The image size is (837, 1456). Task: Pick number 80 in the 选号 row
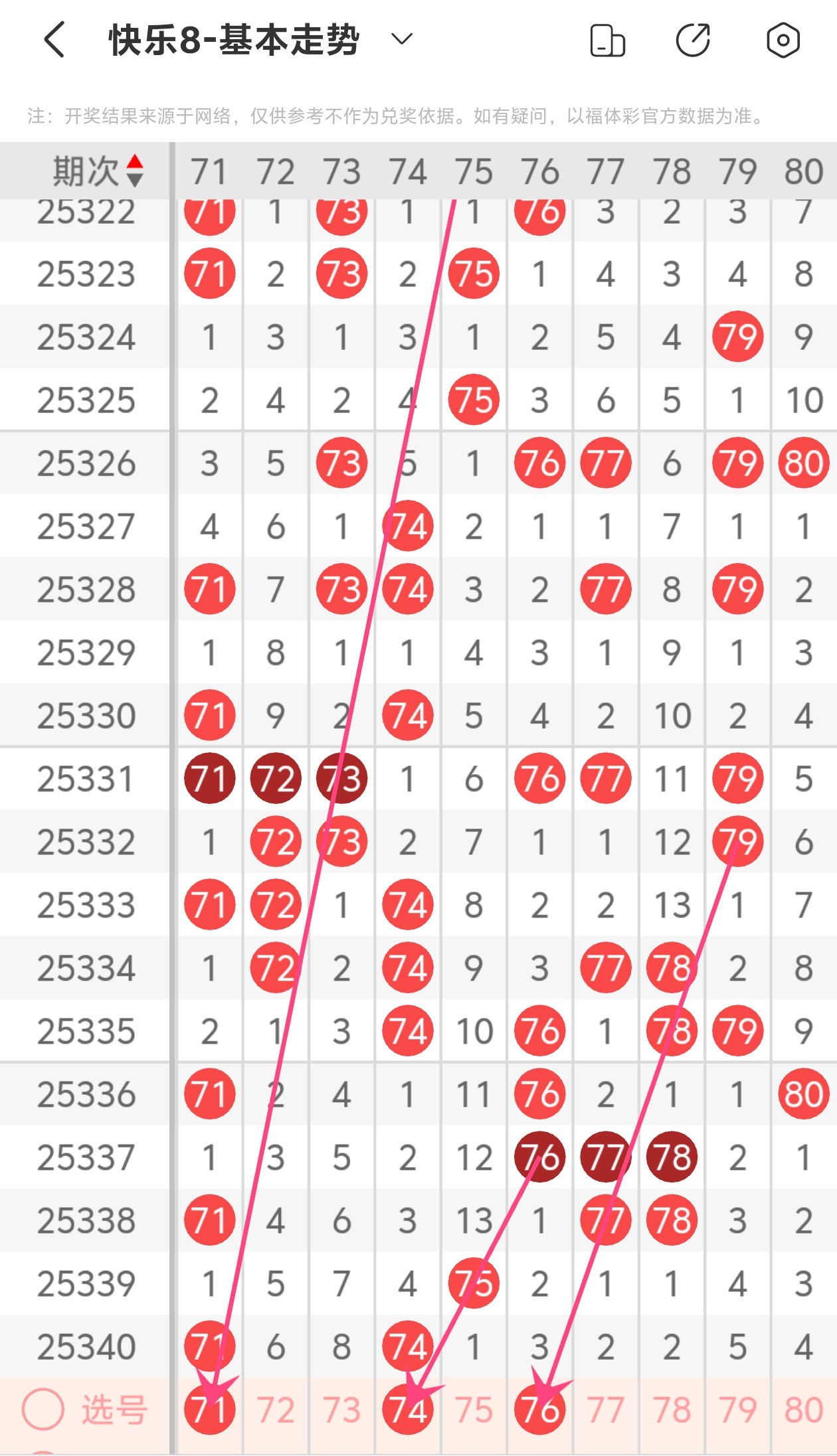tap(804, 1410)
